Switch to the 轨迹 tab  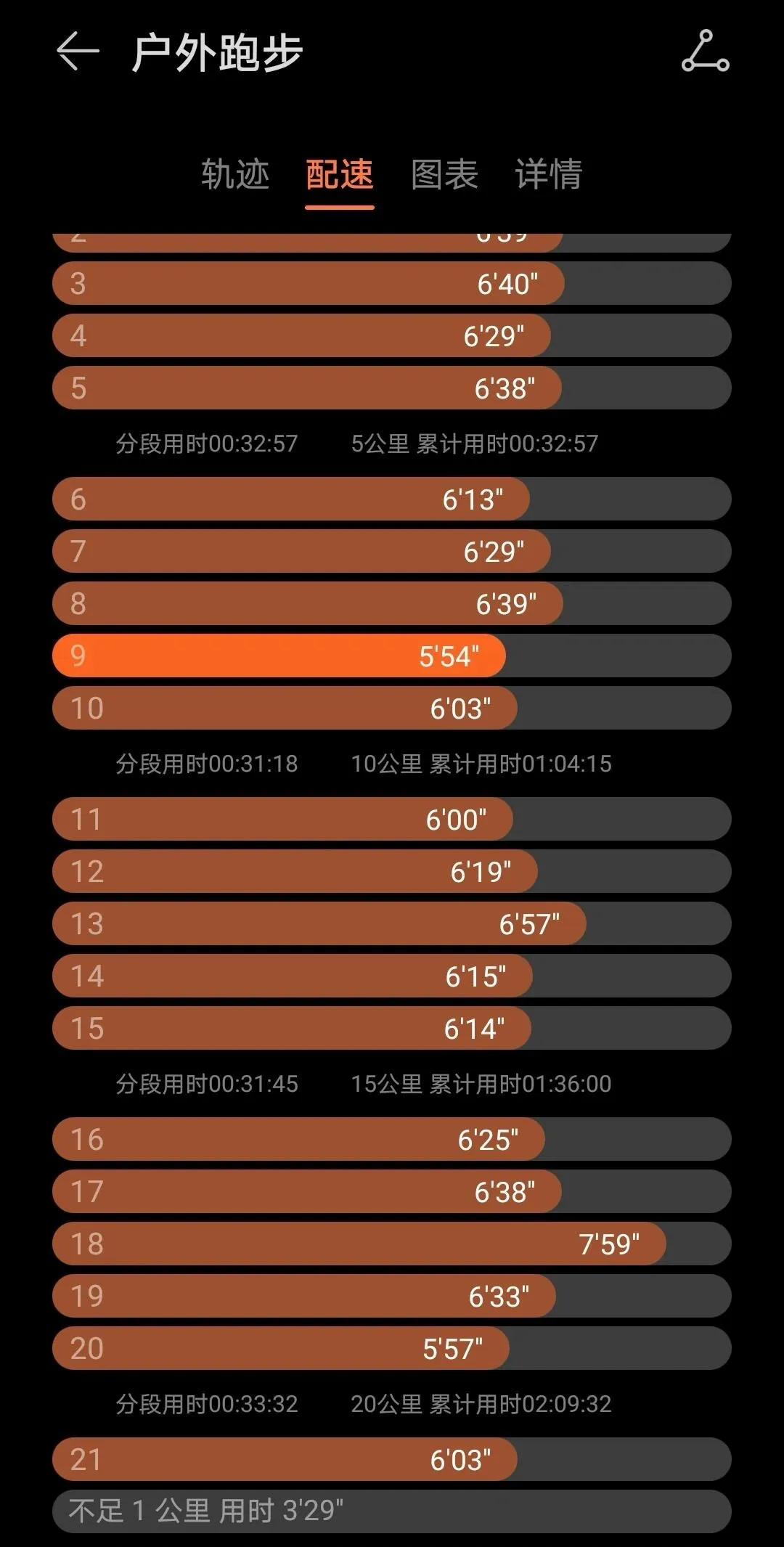235,174
